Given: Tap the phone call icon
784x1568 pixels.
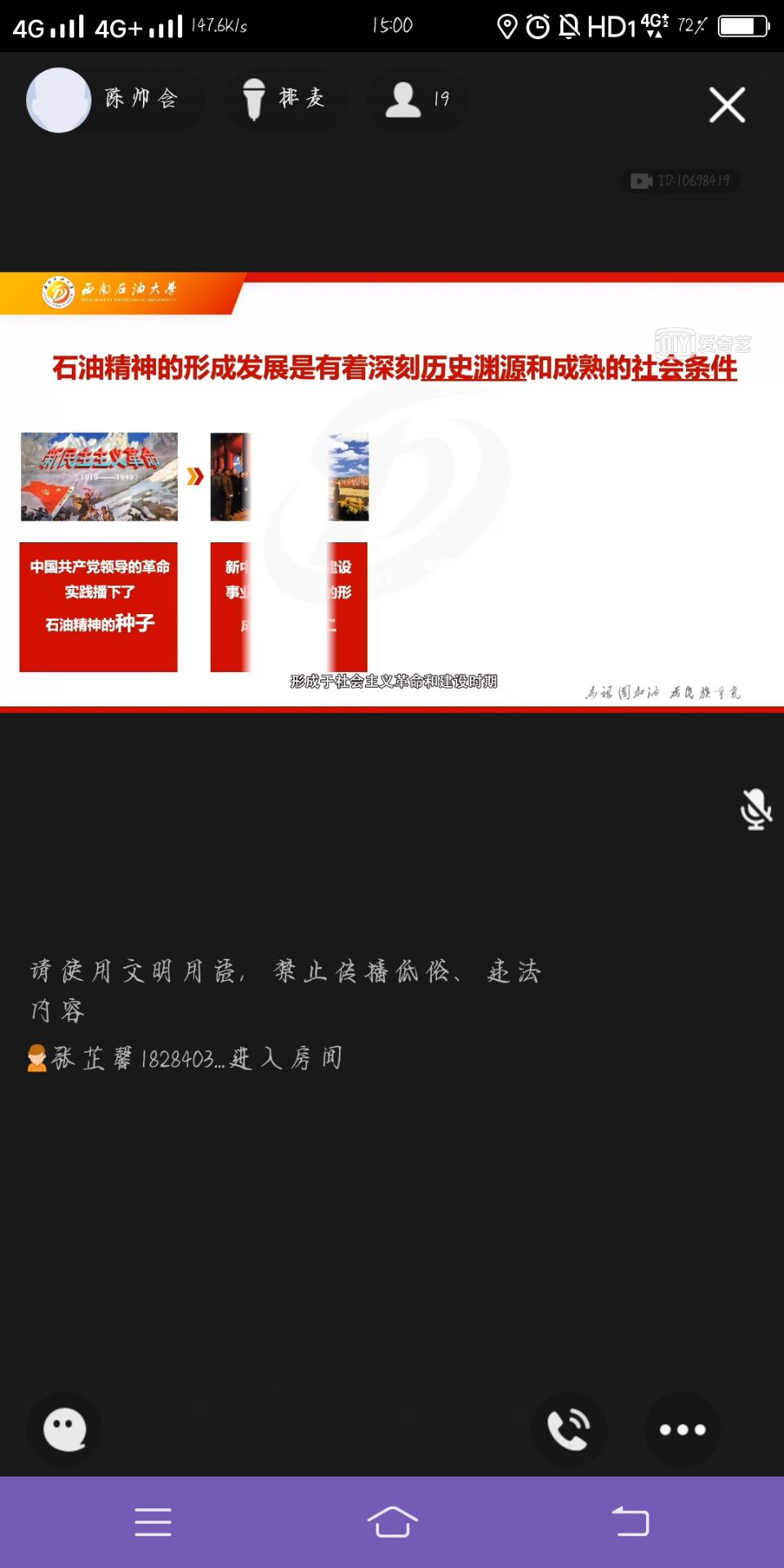Looking at the screenshot, I should click(569, 1429).
